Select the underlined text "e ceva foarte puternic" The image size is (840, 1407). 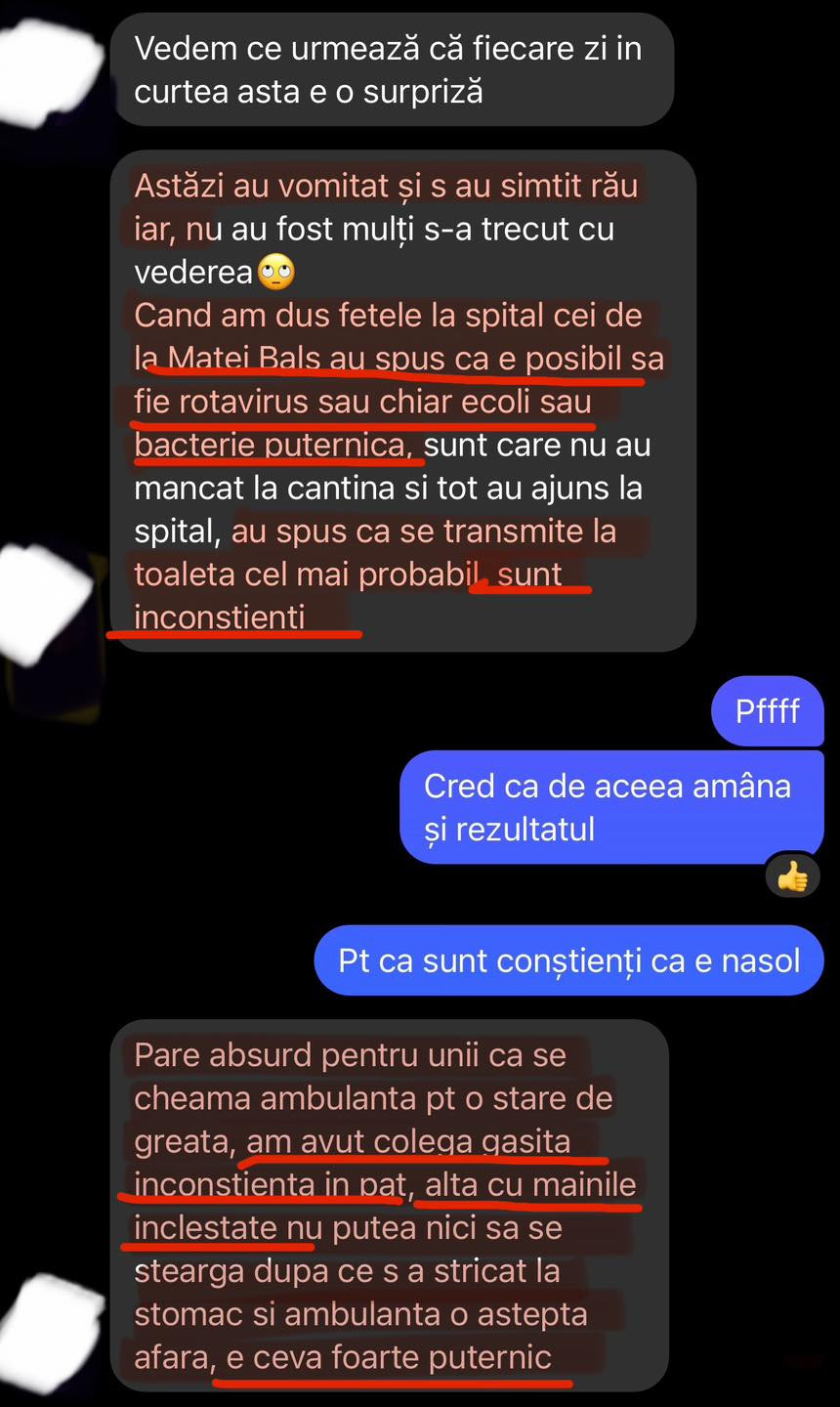point(386,1357)
